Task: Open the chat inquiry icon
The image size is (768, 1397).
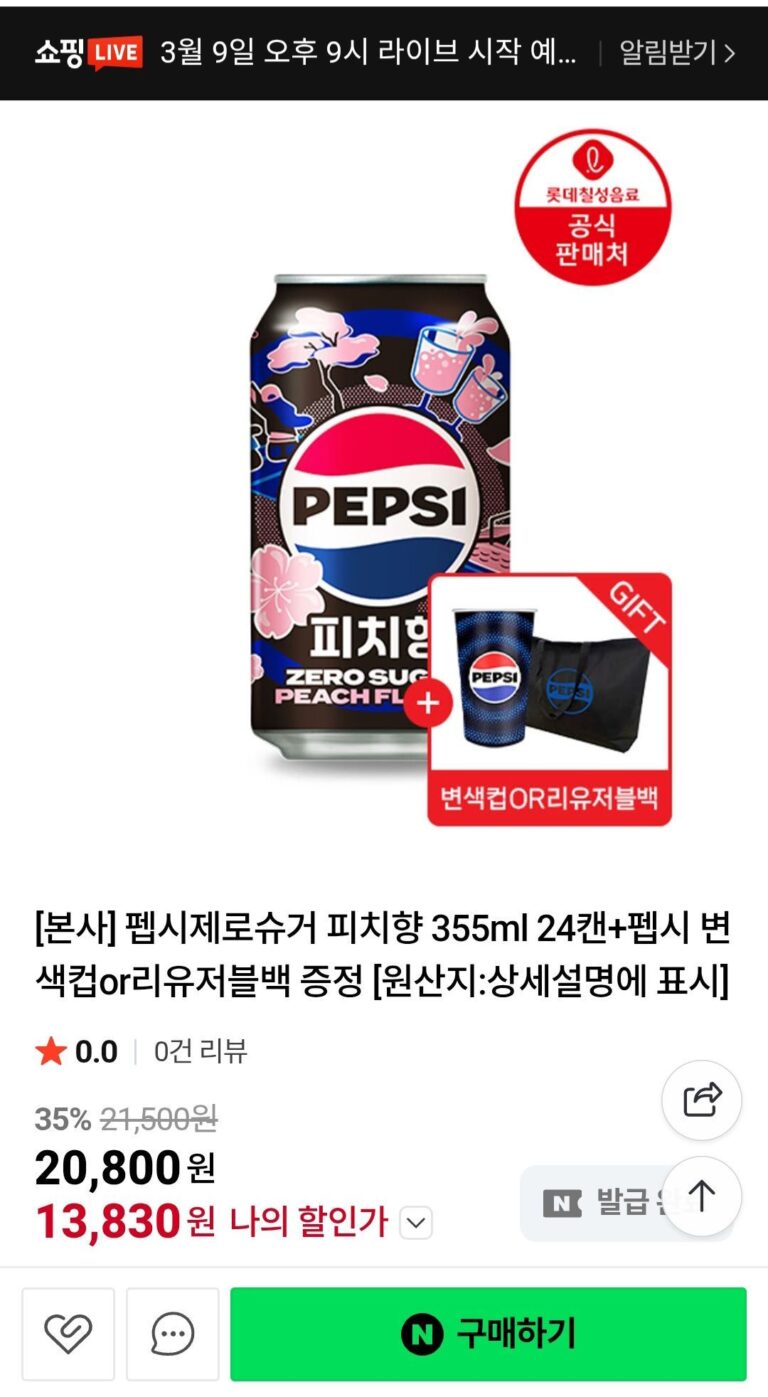Action: (172, 1334)
